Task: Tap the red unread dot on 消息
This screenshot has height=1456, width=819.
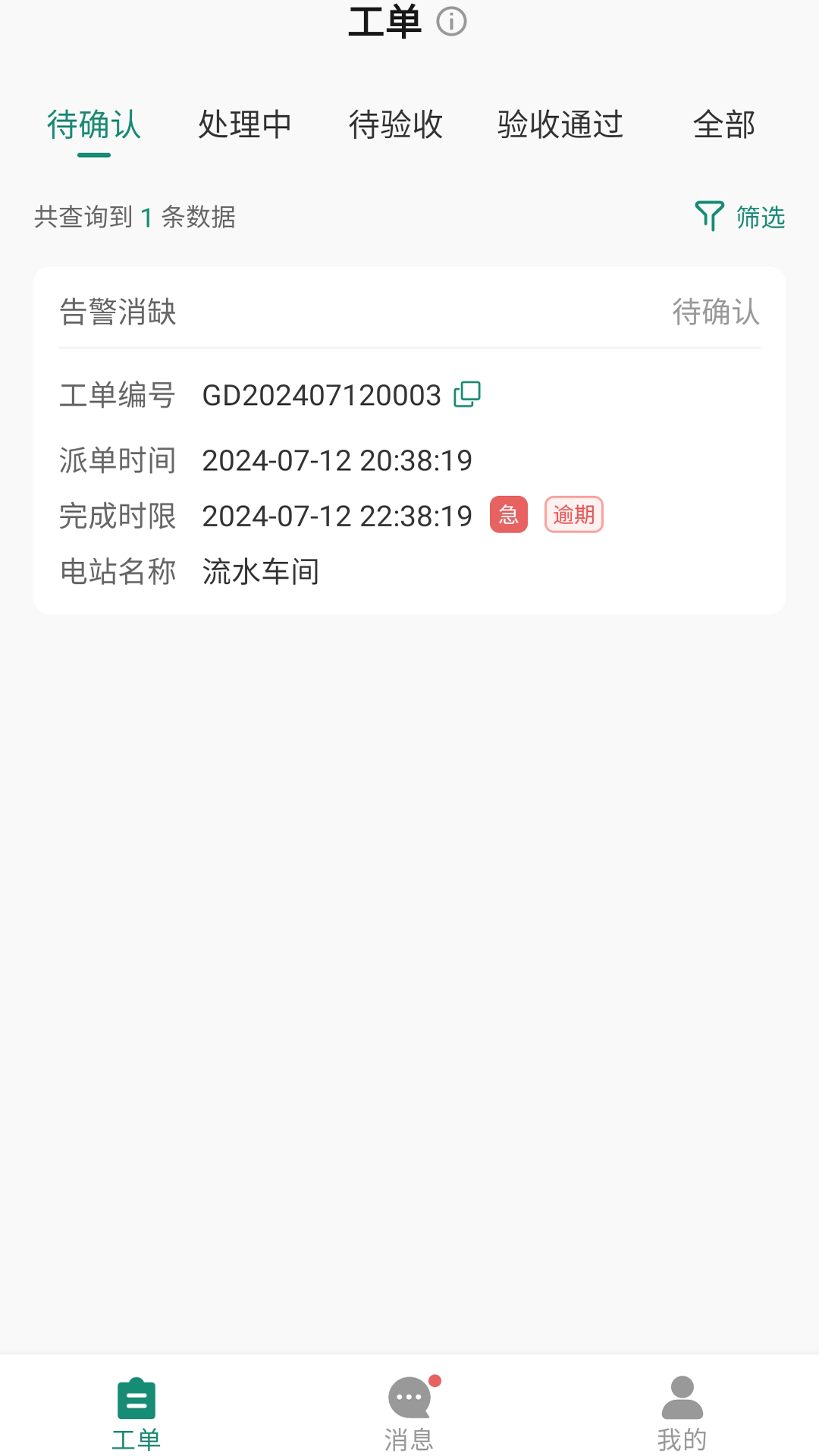Action: (434, 1382)
